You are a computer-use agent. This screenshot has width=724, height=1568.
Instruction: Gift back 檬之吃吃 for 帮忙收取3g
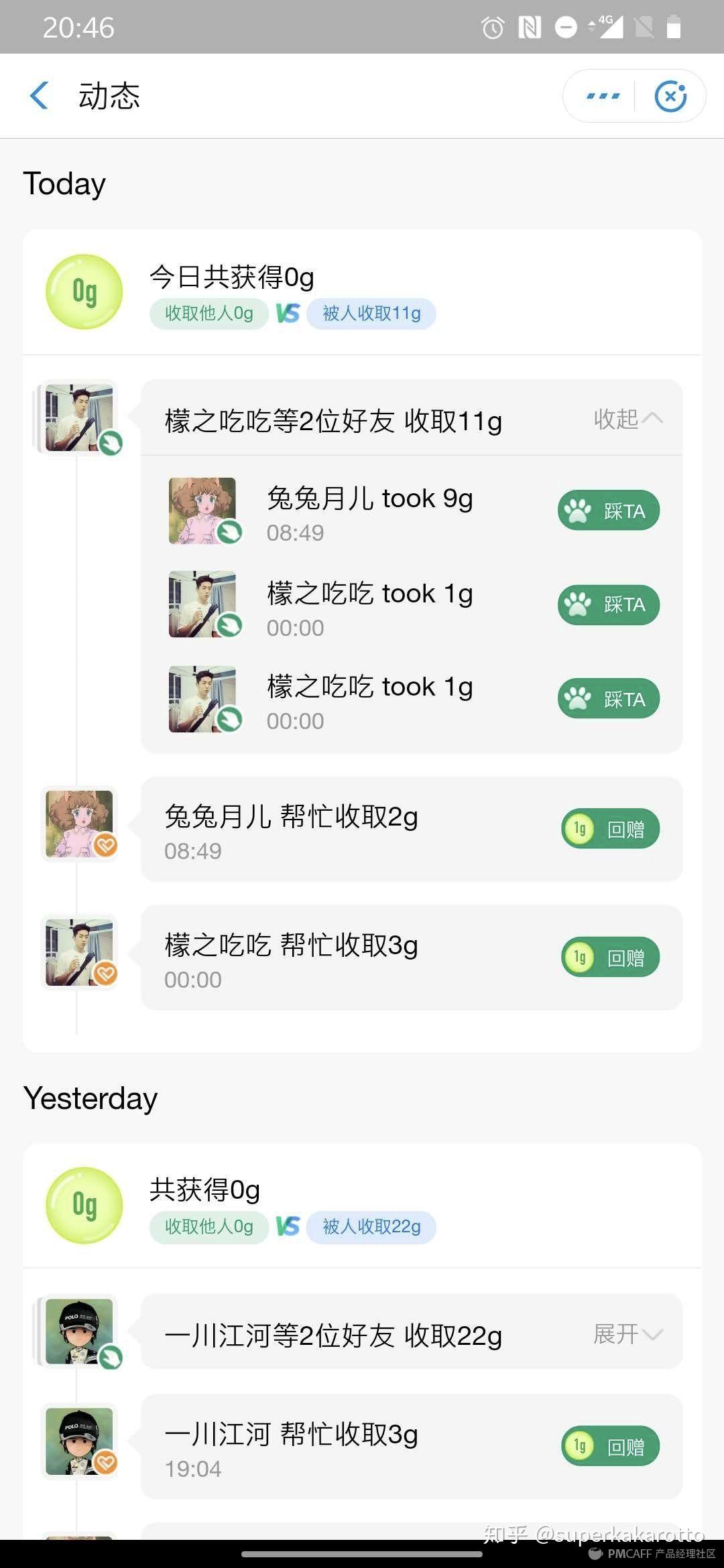click(x=610, y=957)
